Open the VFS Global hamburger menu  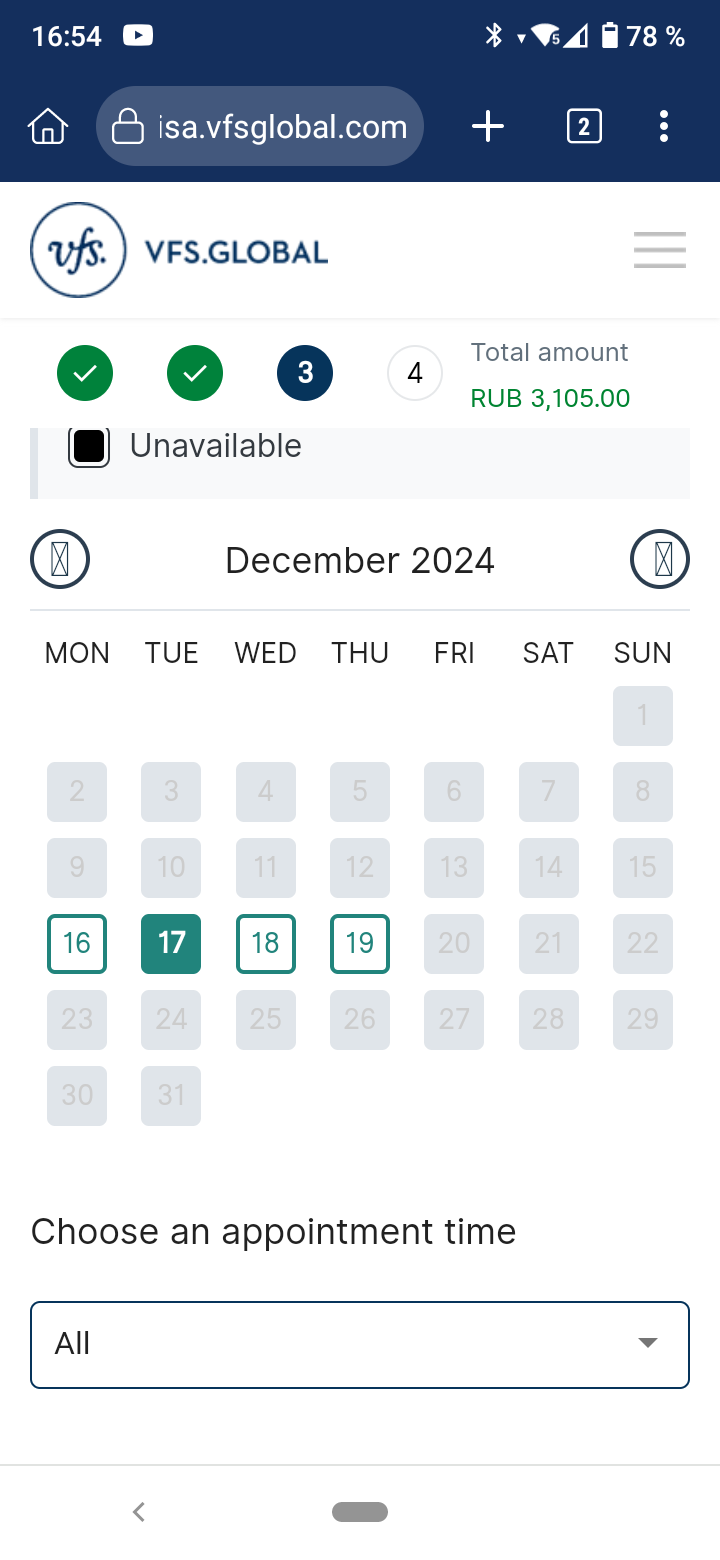[660, 250]
